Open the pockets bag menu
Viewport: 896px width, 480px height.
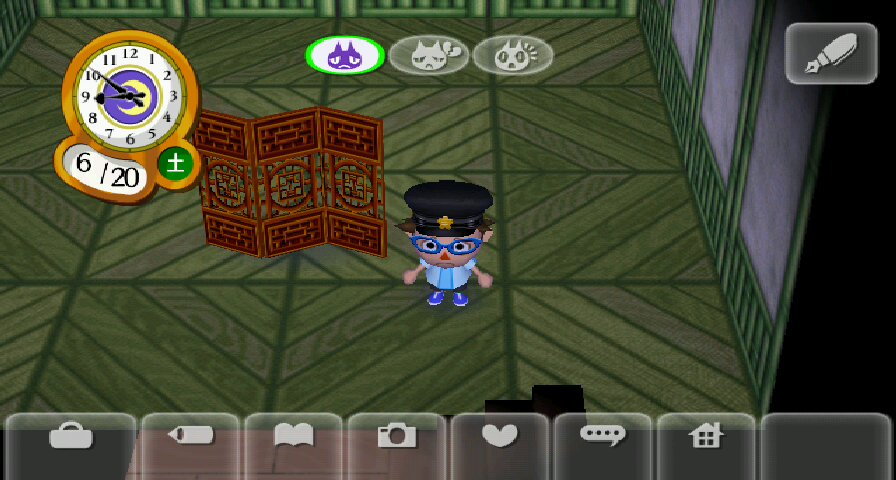(x=69, y=437)
